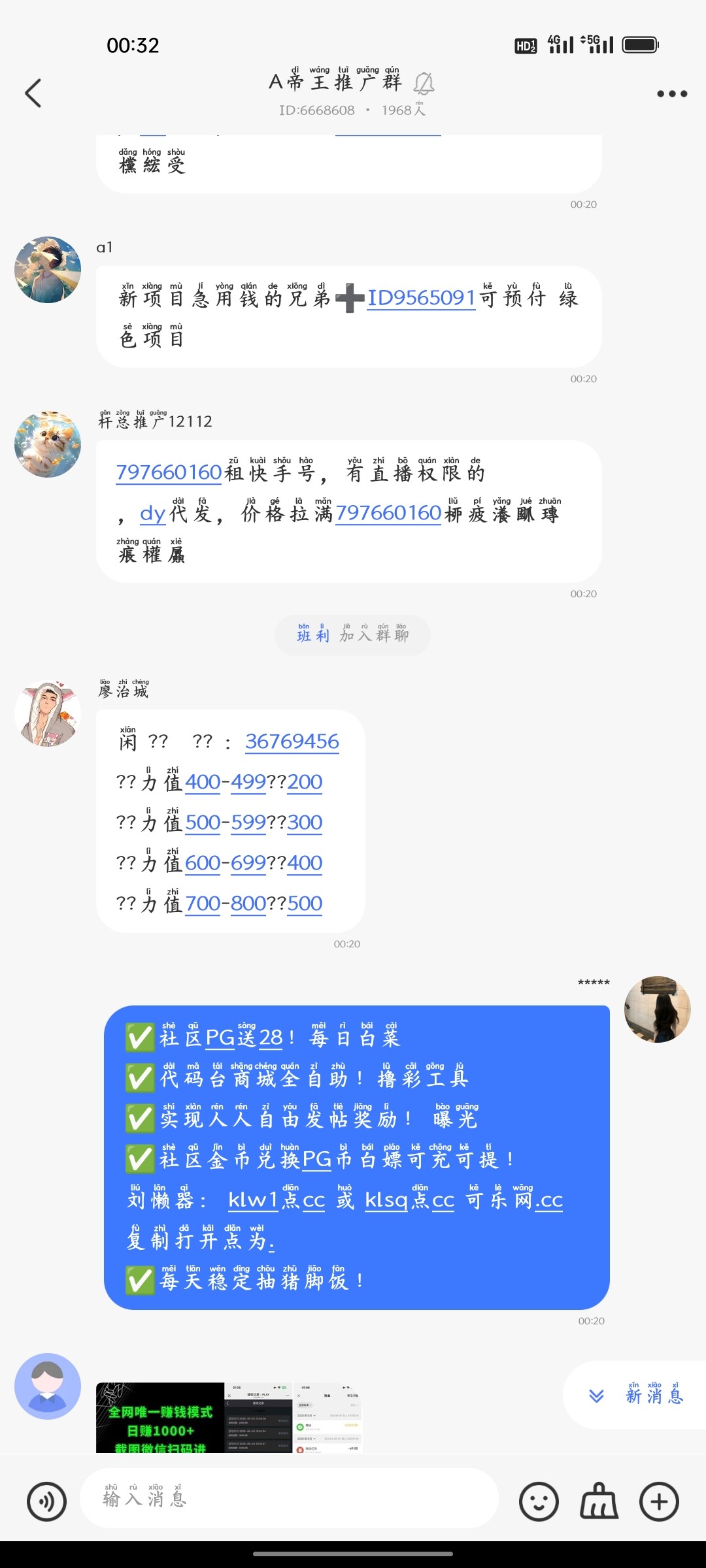
Task: Tap the plus icon to open attachments
Action: [x=659, y=1501]
